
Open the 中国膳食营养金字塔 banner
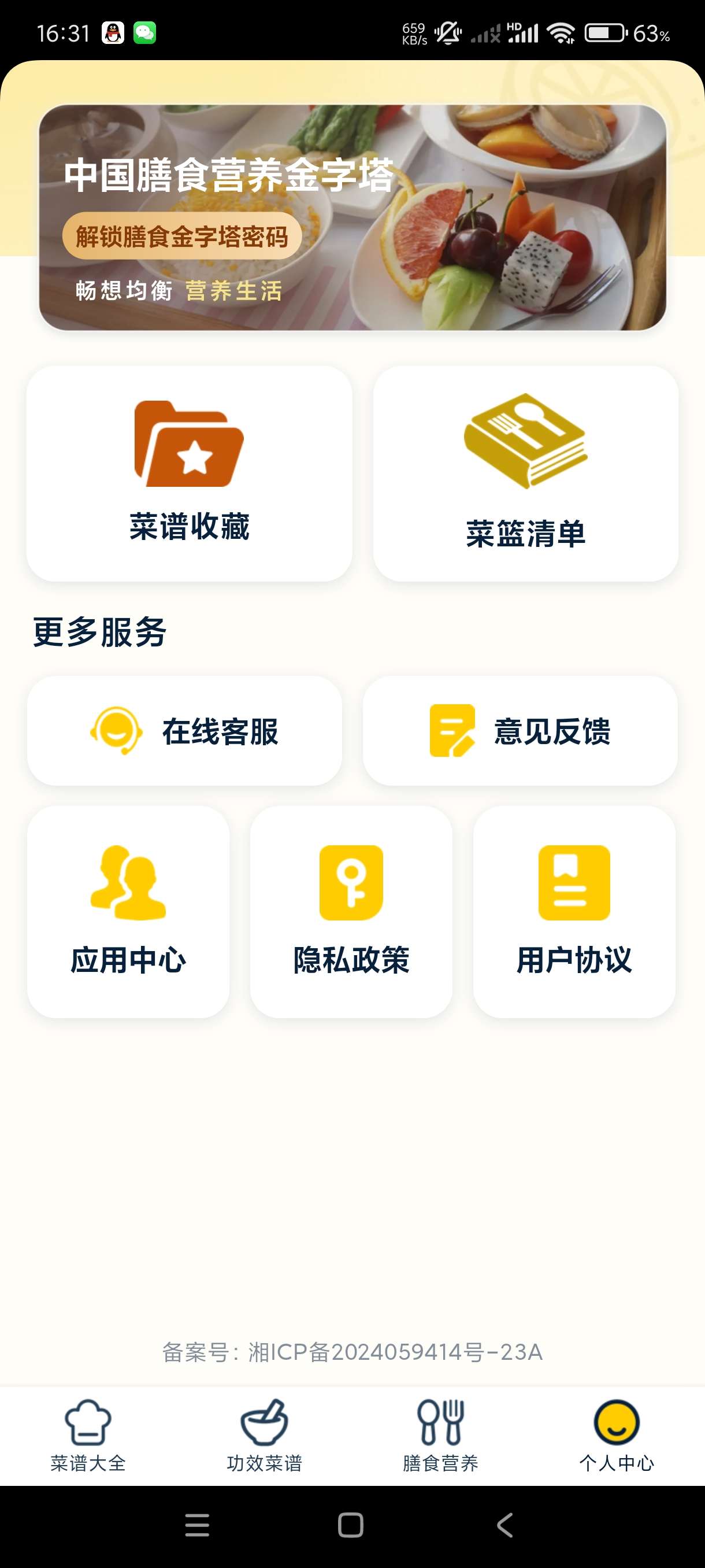click(352, 217)
